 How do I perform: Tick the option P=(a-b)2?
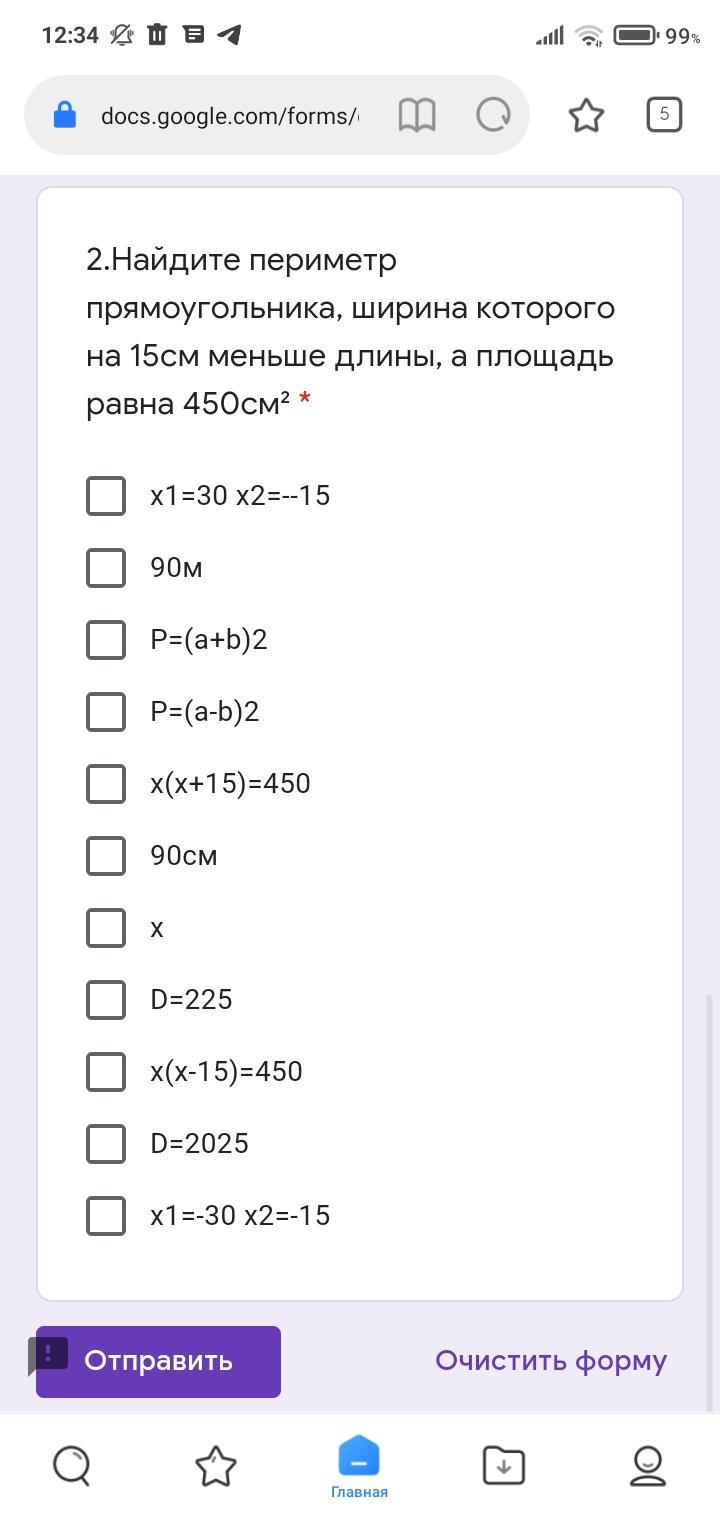tap(106, 712)
